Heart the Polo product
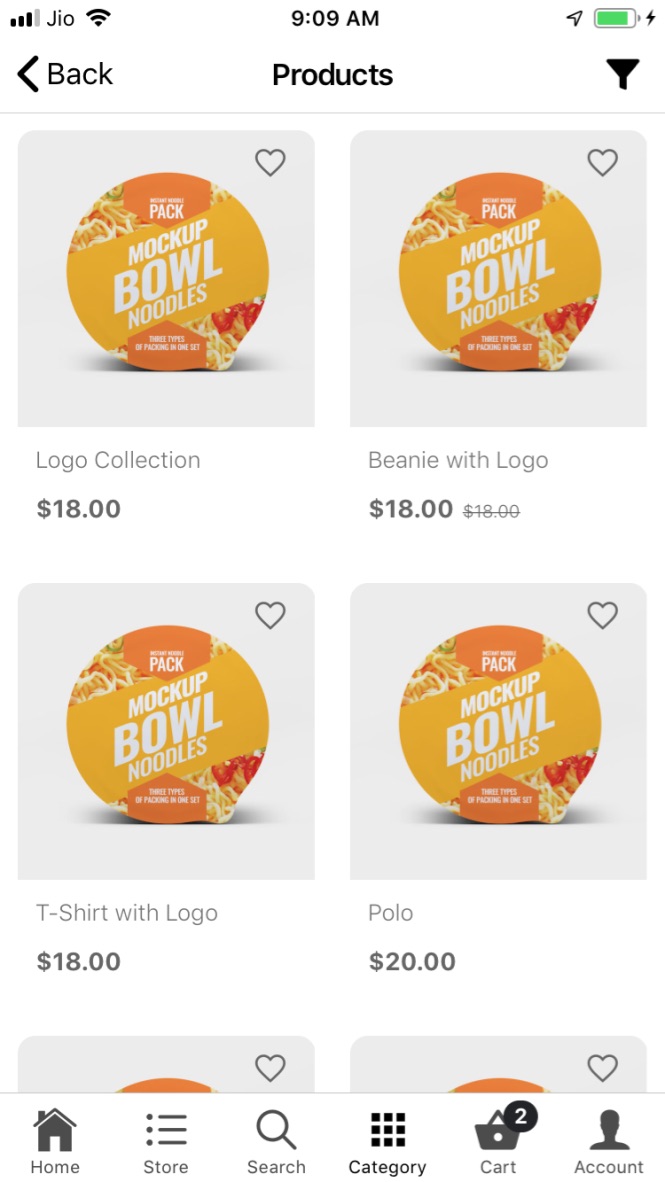This screenshot has height=1182, width=665. coord(602,615)
